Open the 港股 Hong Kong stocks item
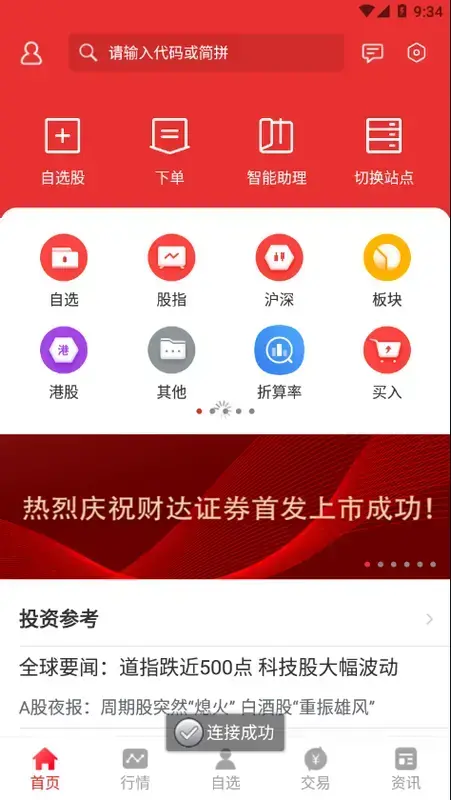Screen dimensions: 451x800 pos(64,363)
